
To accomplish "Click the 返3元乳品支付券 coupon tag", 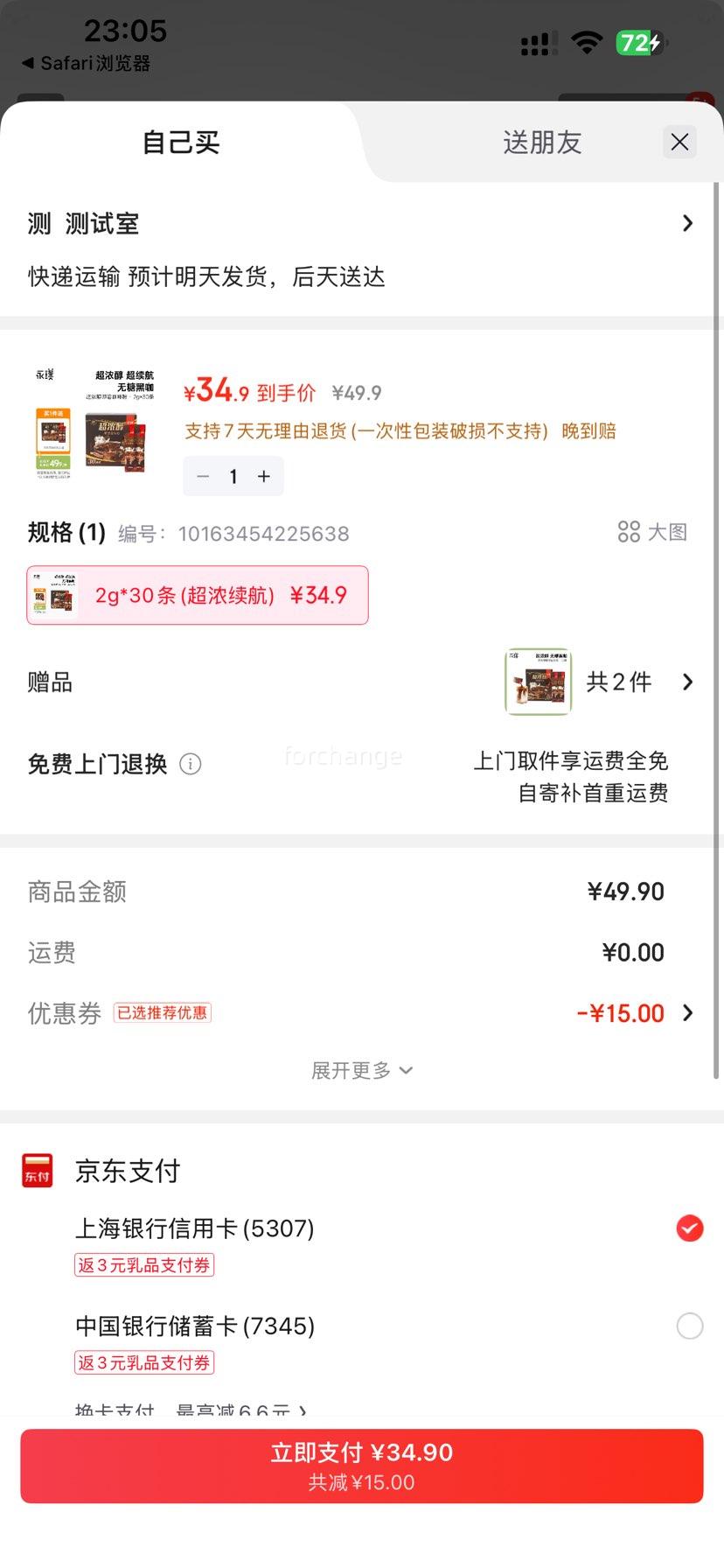I will click(x=143, y=1265).
